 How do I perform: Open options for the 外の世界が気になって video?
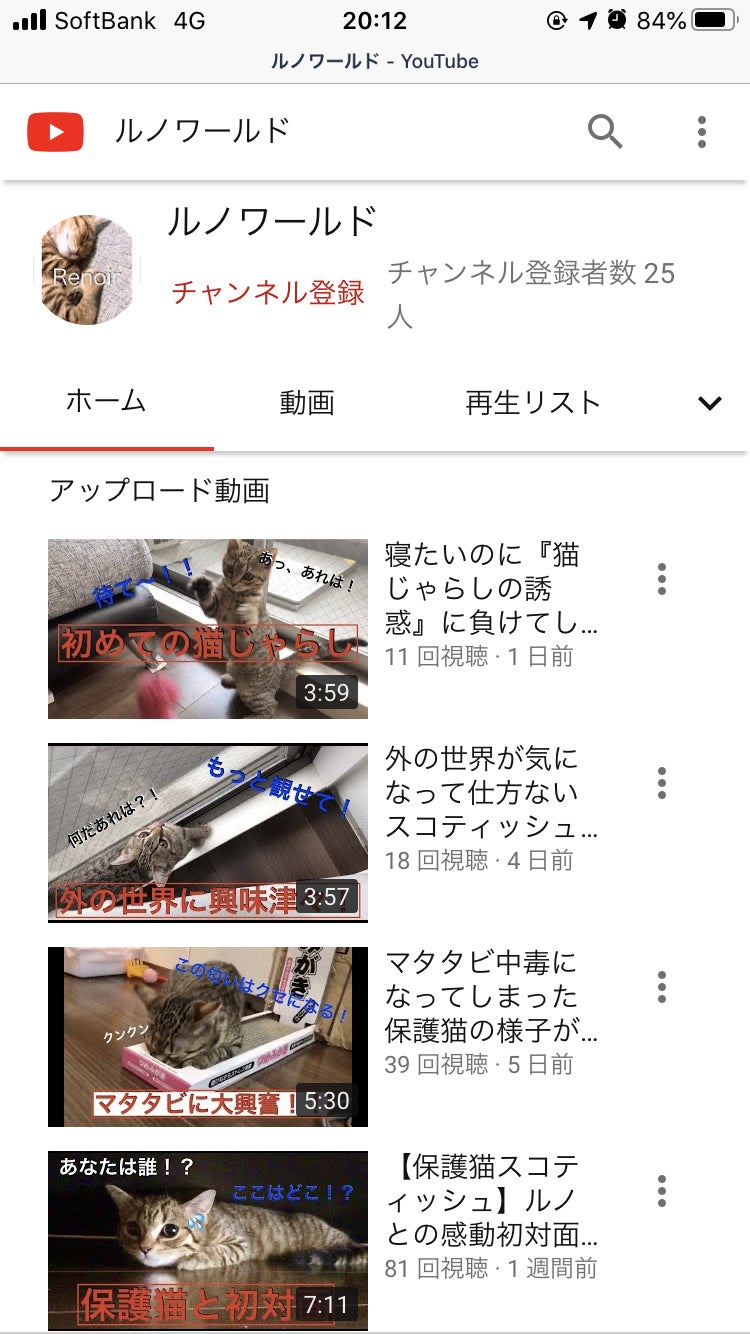(x=662, y=783)
